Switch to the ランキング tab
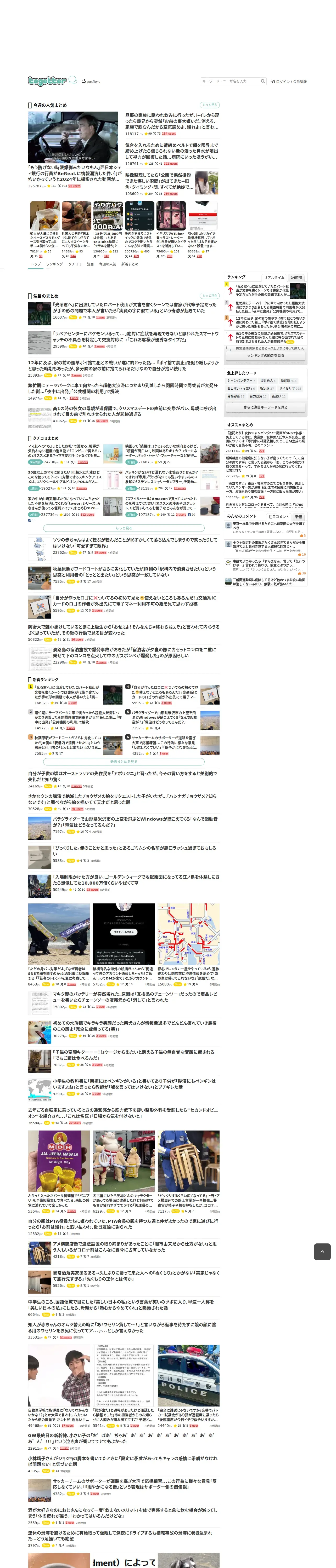The image size is (336, 1568). 54,264
